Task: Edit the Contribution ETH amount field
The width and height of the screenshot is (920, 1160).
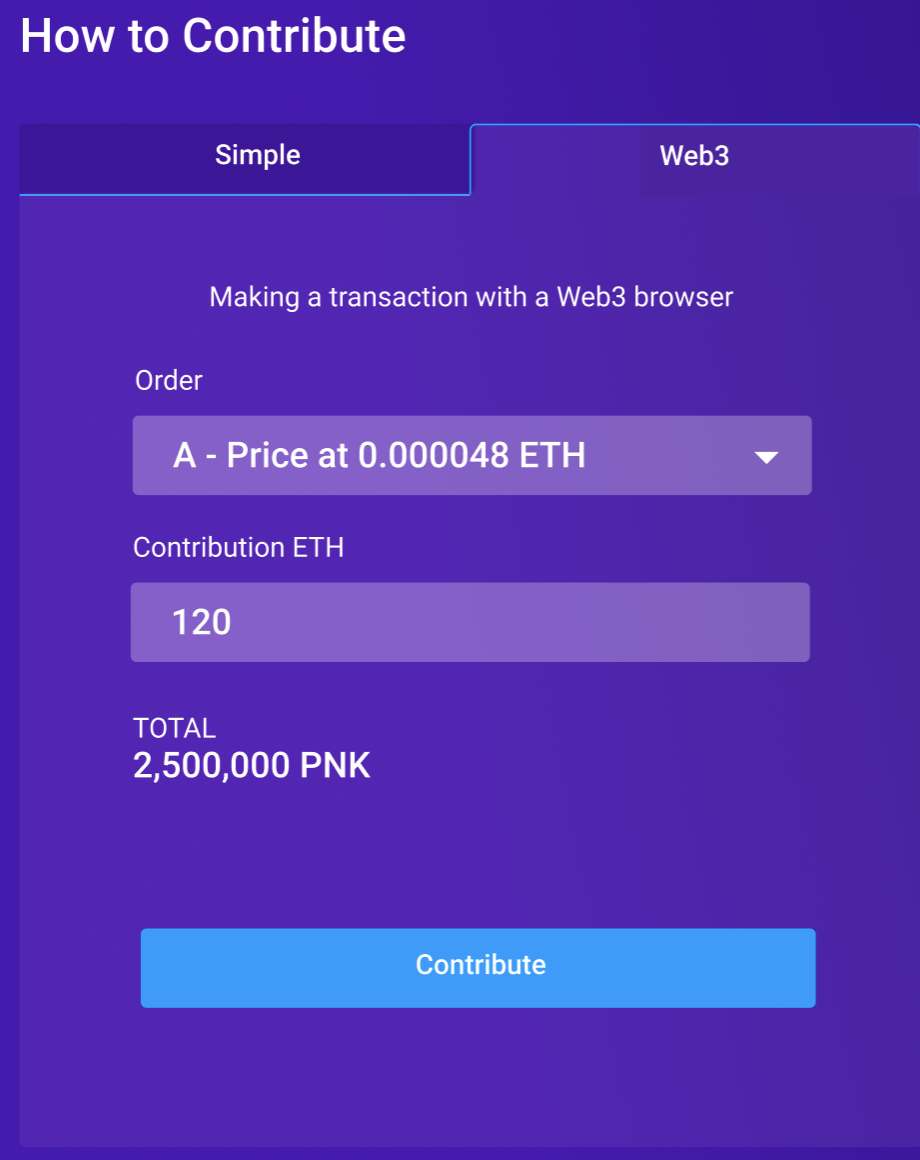Action: click(x=470, y=622)
